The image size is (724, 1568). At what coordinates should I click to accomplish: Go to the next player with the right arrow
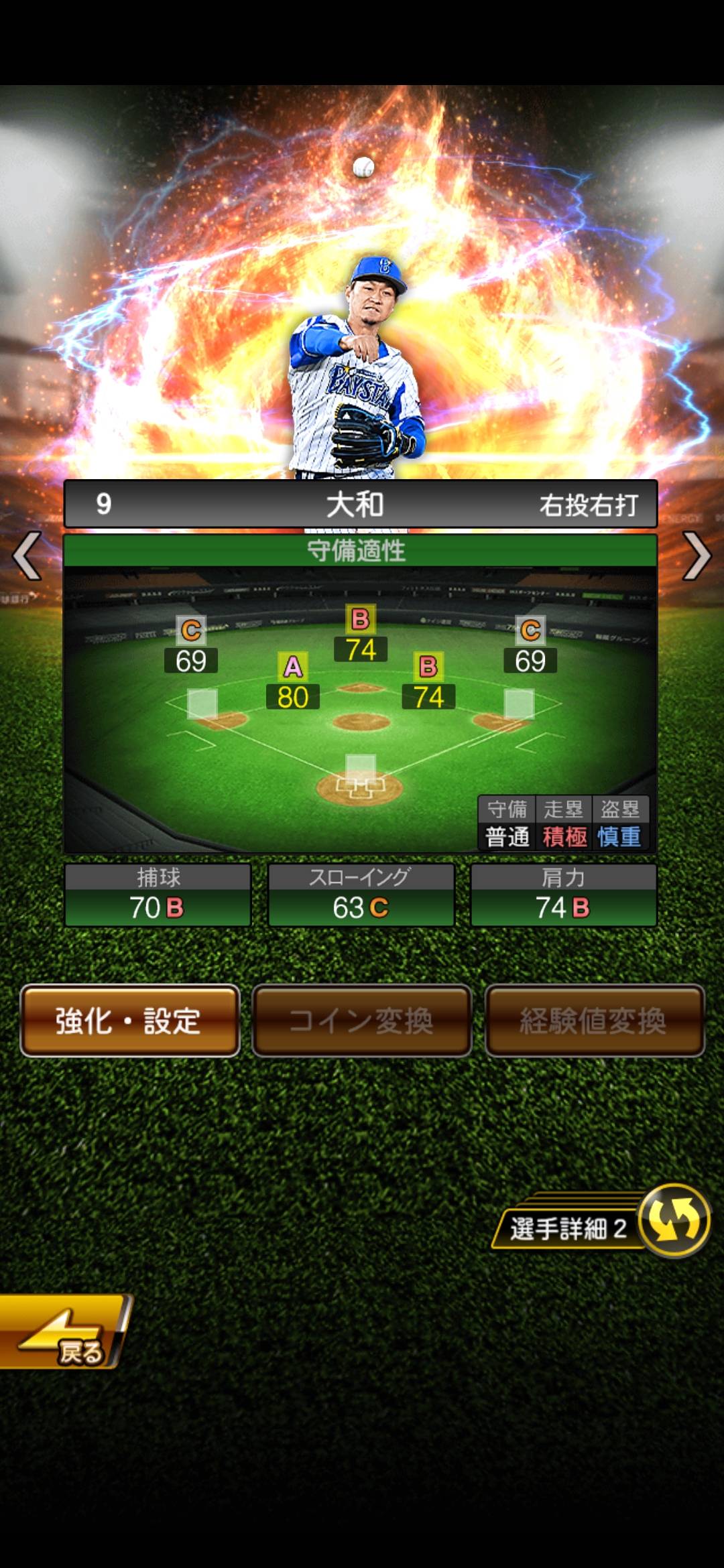[x=697, y=556]
